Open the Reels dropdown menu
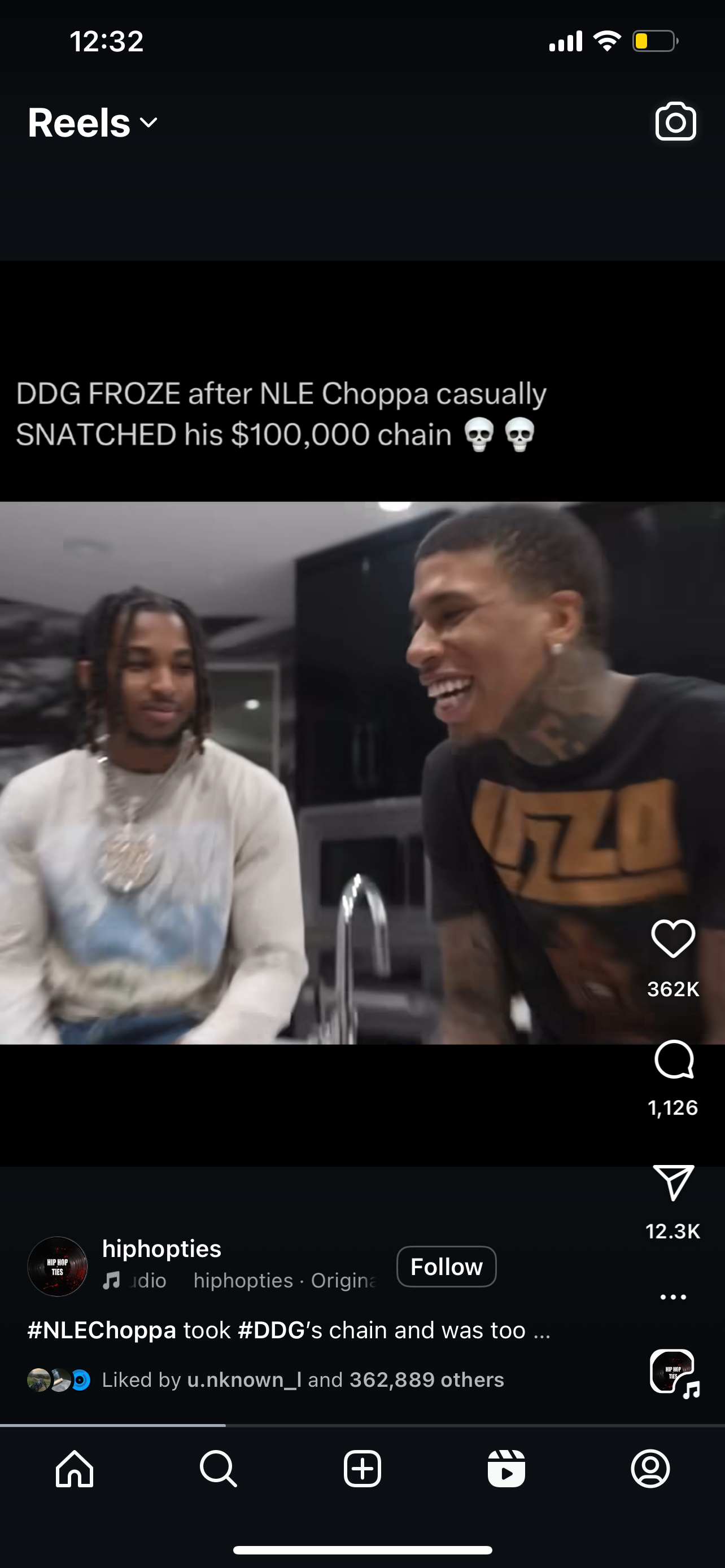This screenshot has height=1568, width=725. click(x=93, y=123)
